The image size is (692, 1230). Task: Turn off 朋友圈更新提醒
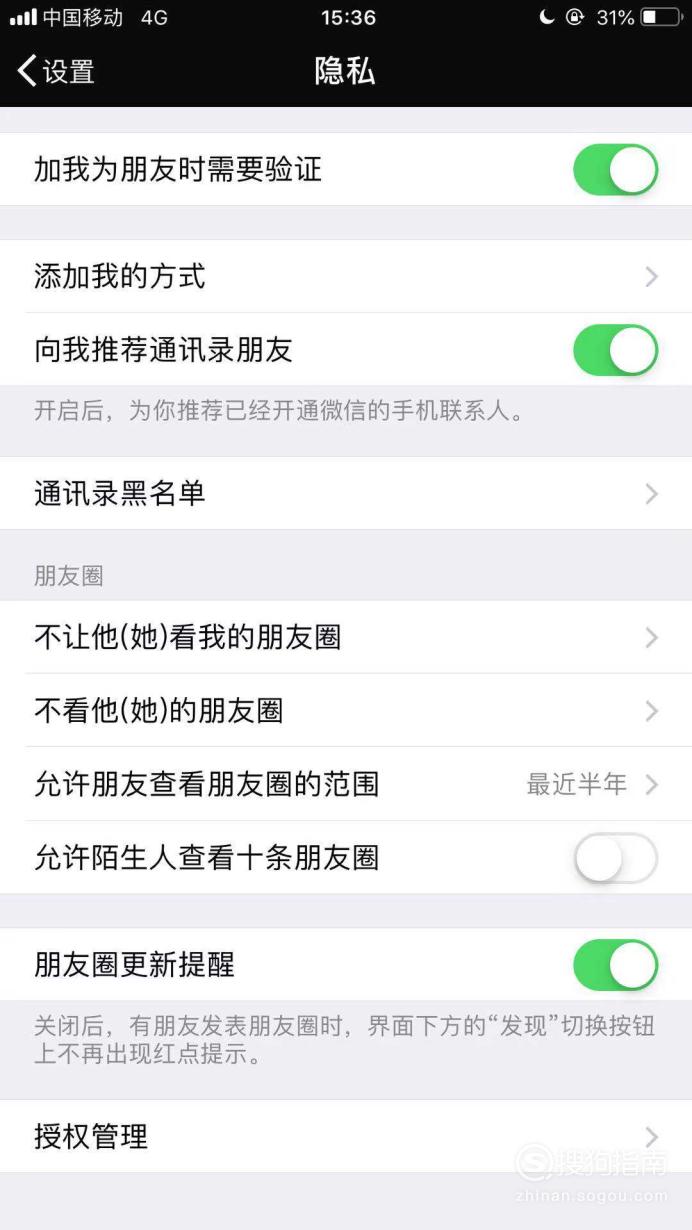[615, 965]
